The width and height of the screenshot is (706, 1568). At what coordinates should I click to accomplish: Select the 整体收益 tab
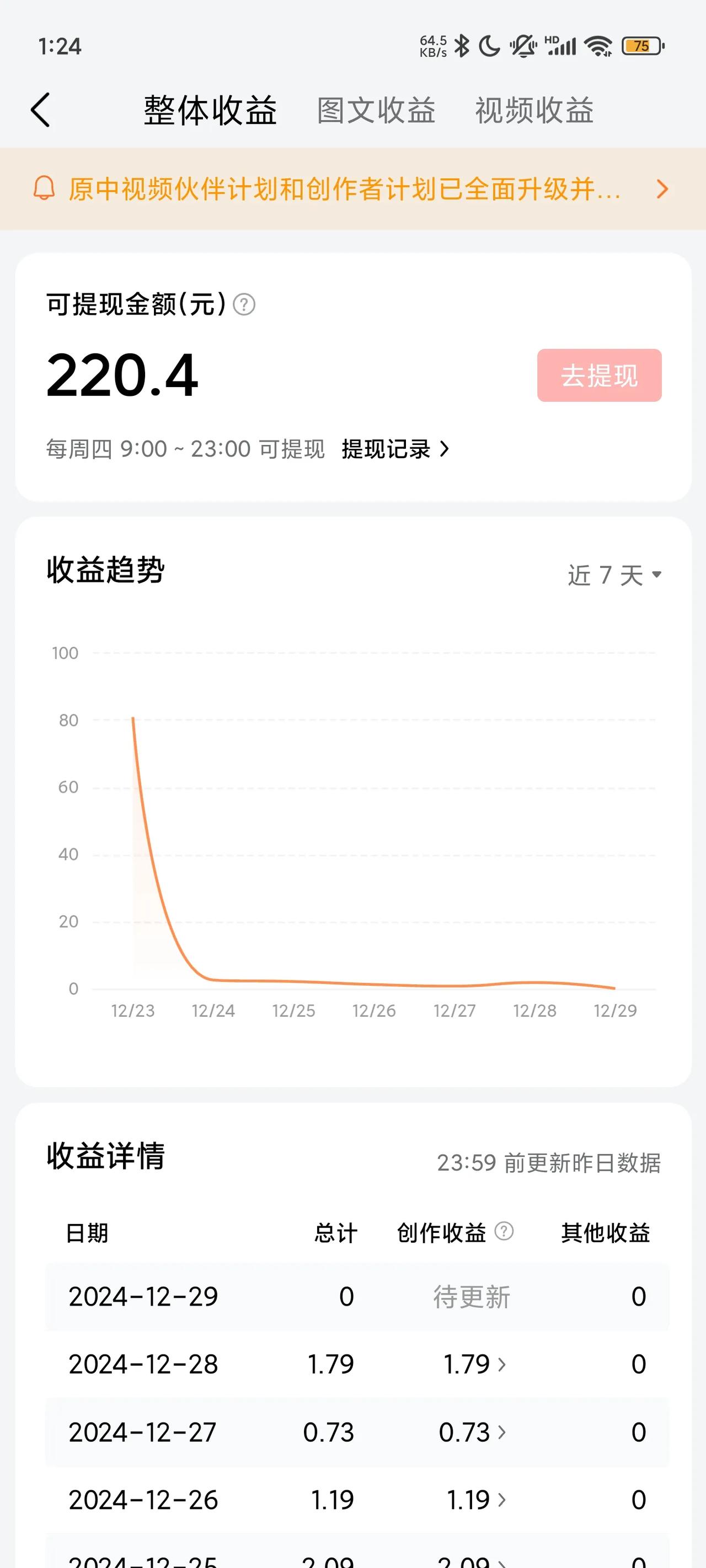[210, 111]
